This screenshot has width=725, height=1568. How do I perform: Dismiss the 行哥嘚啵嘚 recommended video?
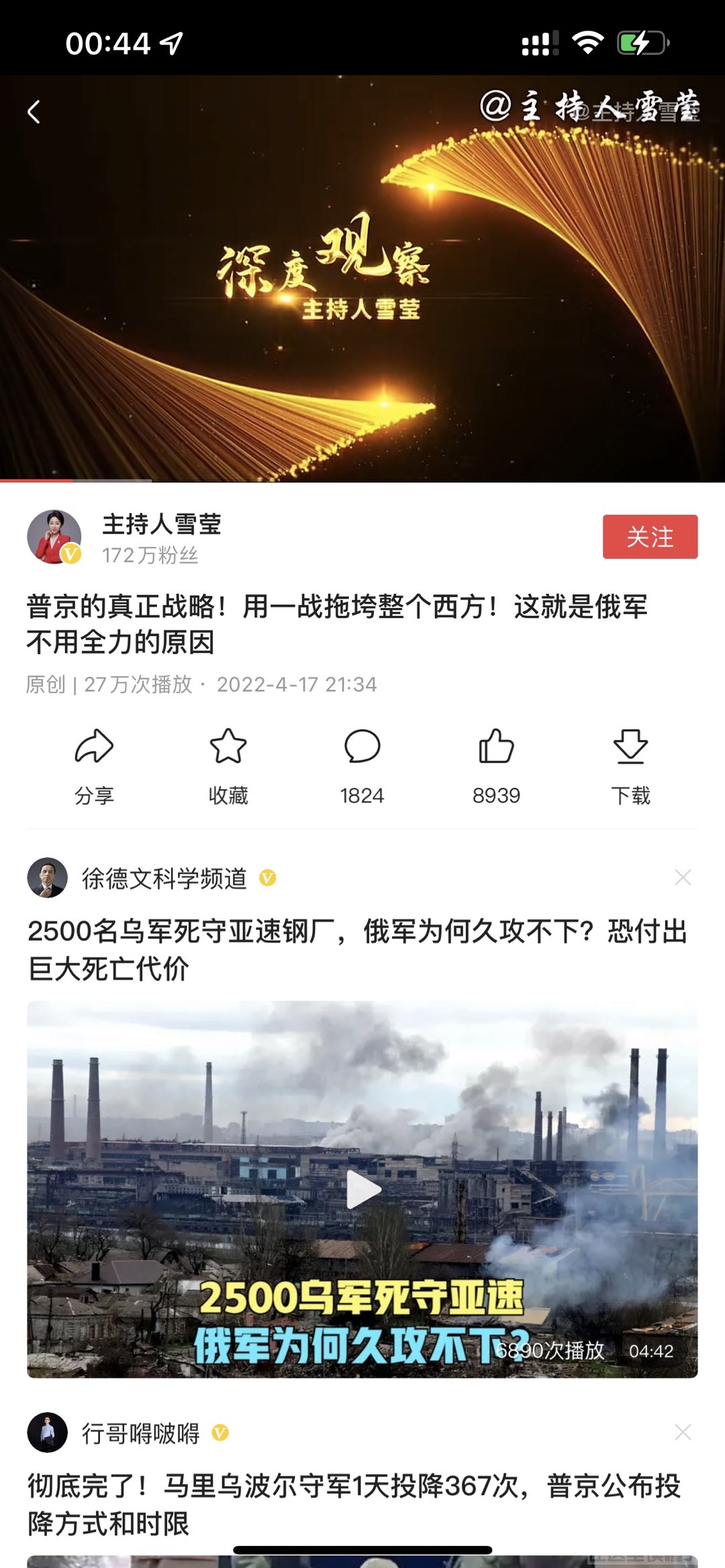pyautogui.click(x=683, y=1432)
